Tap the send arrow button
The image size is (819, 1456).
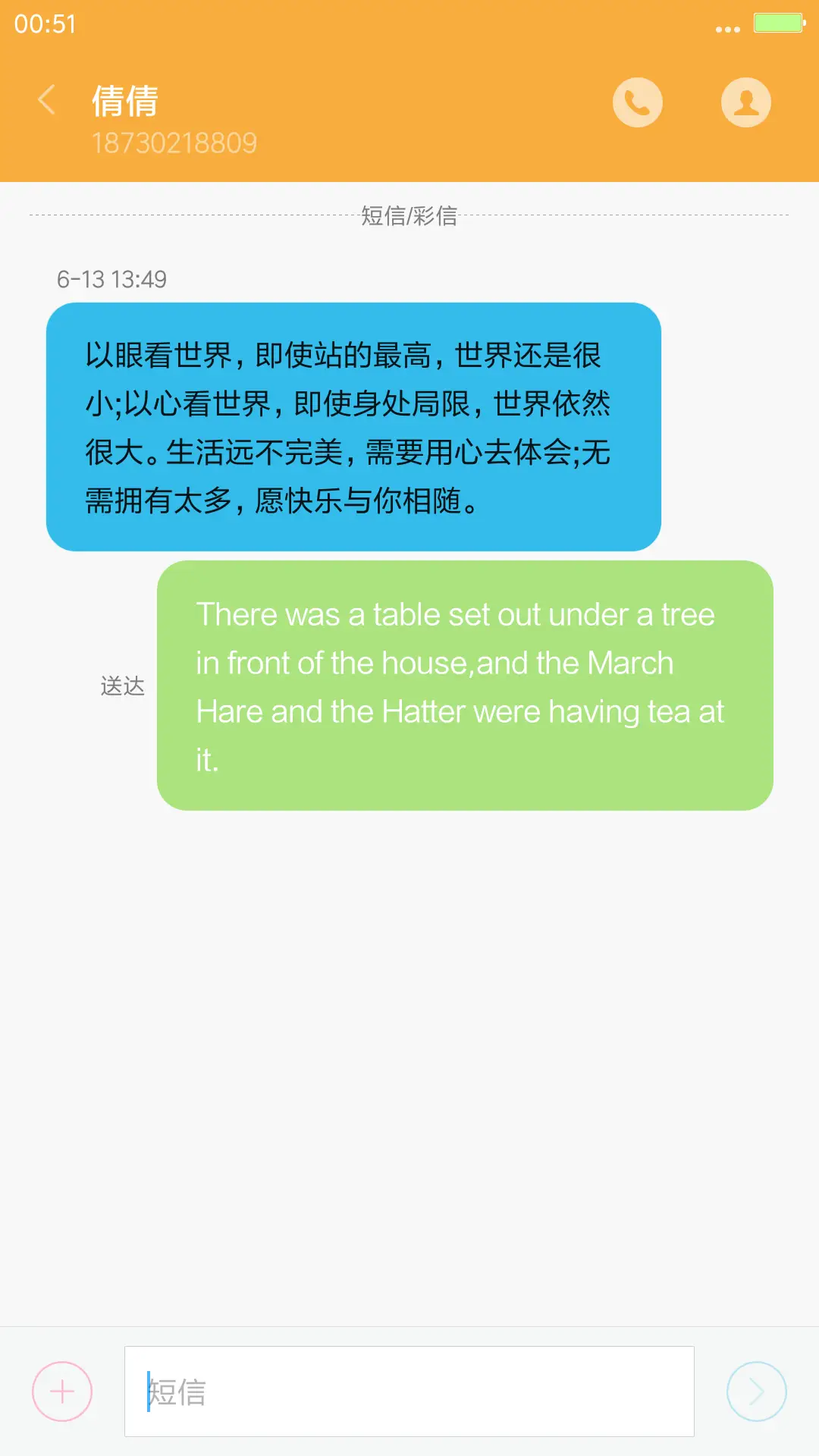[x=756, y=1392]
